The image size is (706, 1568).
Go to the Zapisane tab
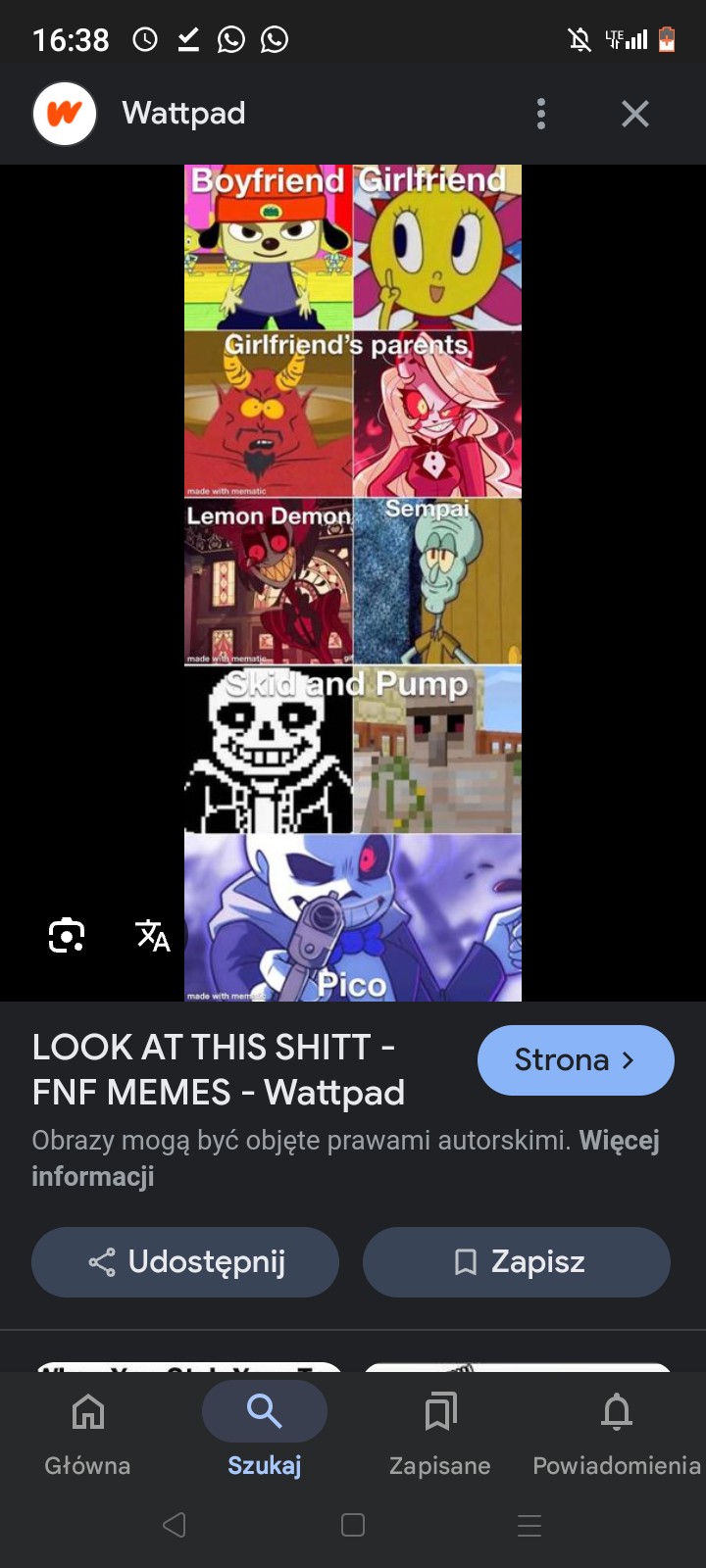440,1431
